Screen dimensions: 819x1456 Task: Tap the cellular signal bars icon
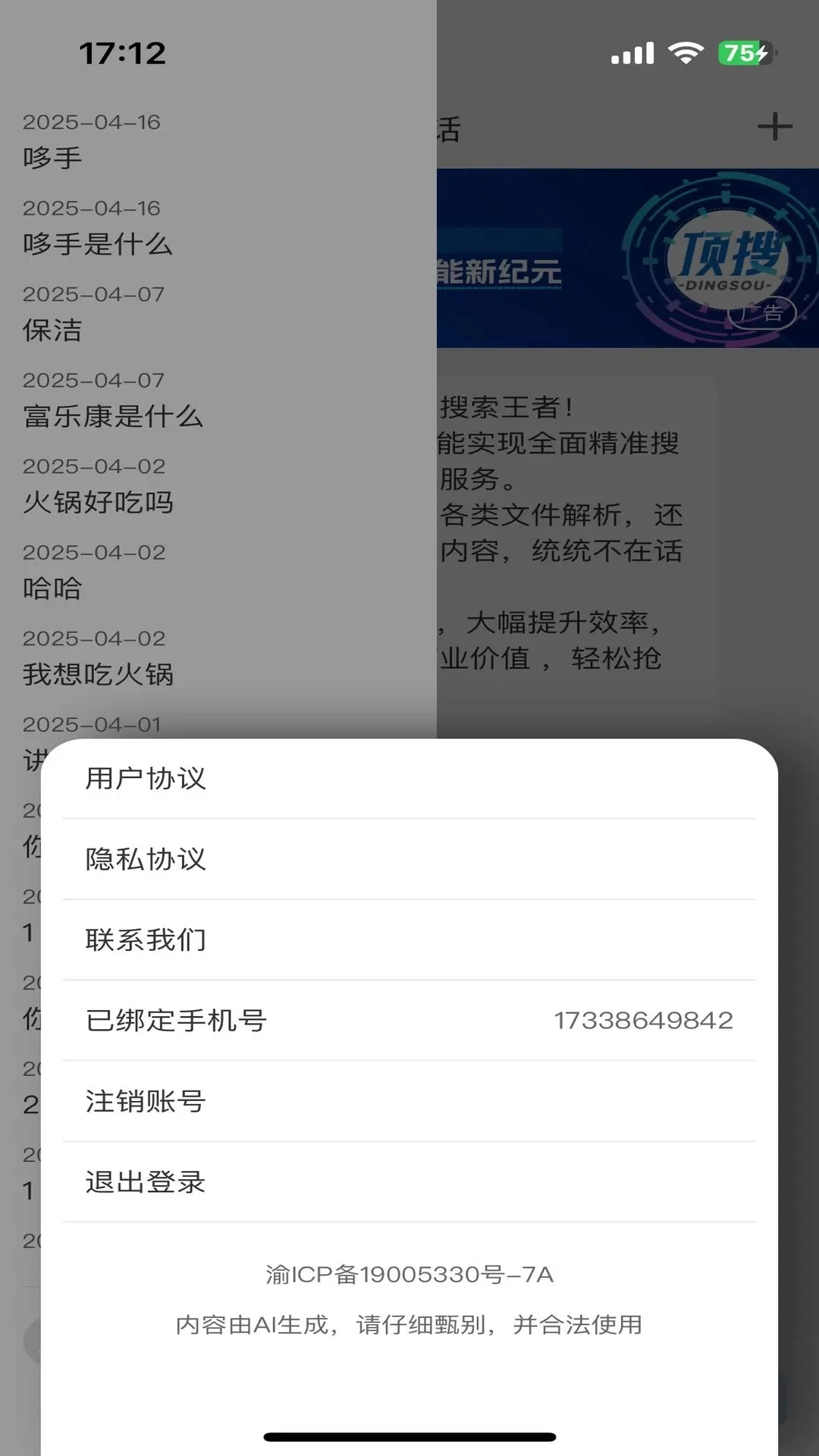(x=632, y=53)
